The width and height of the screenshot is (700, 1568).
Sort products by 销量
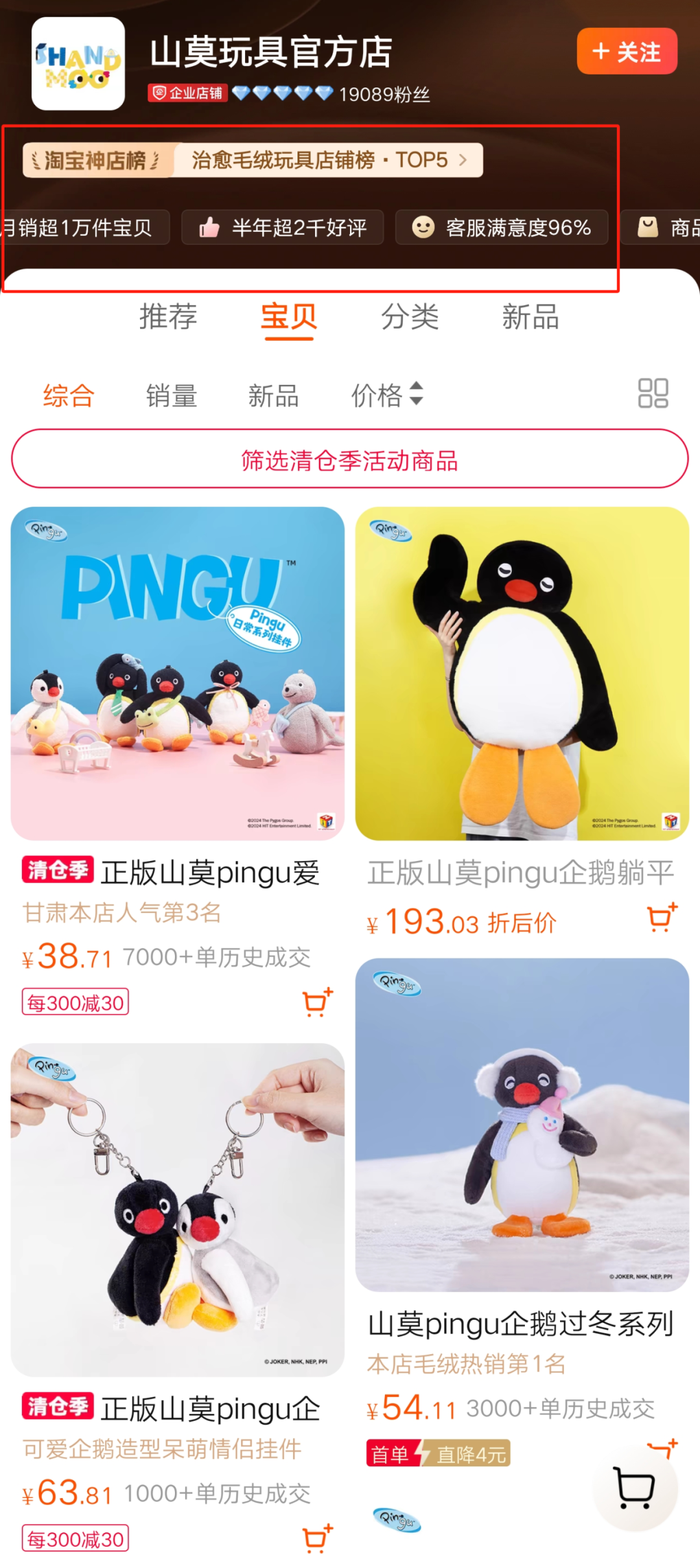171,395
